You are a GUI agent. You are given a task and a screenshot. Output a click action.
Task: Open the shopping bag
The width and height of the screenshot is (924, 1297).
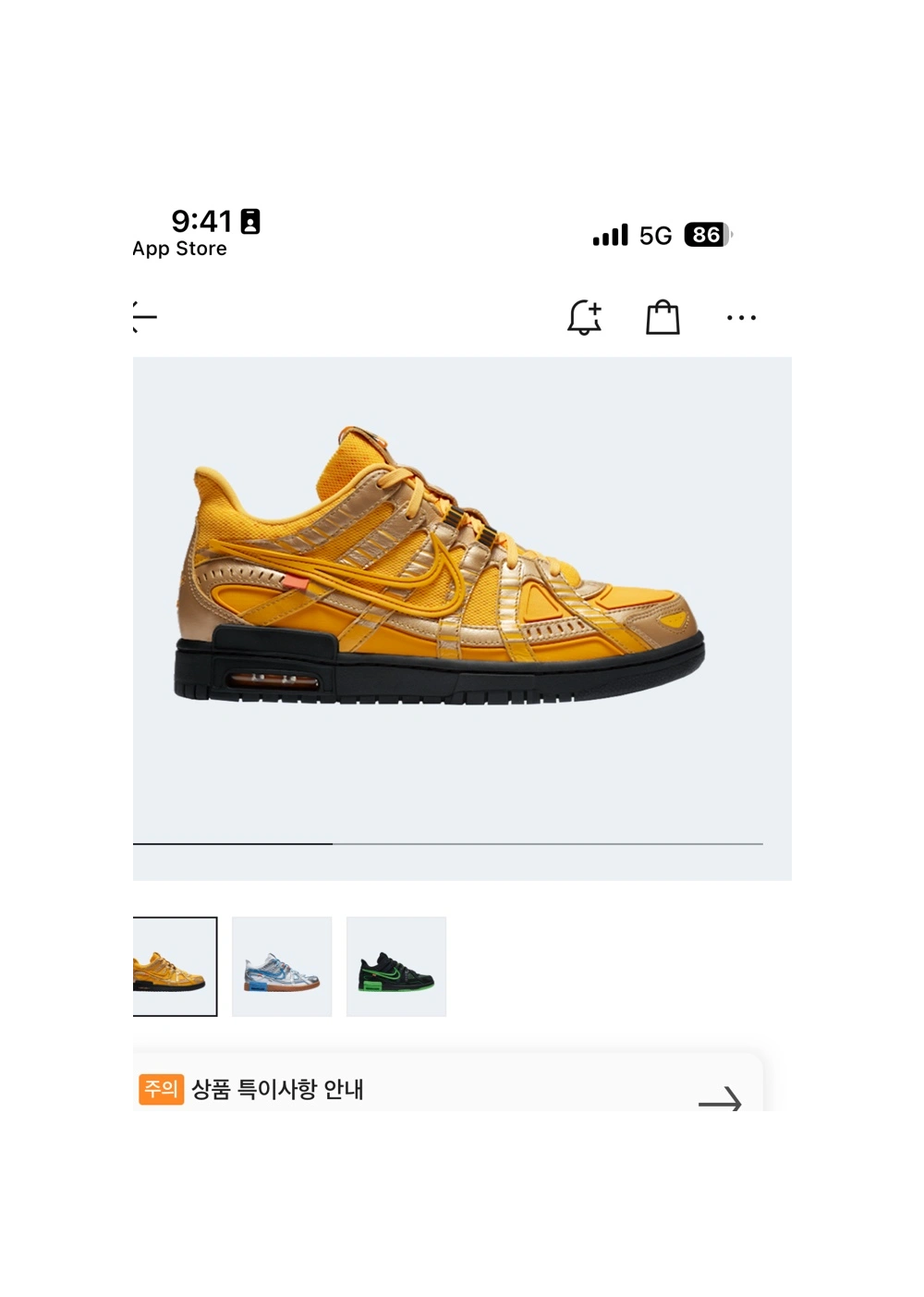tap(663, 317)
